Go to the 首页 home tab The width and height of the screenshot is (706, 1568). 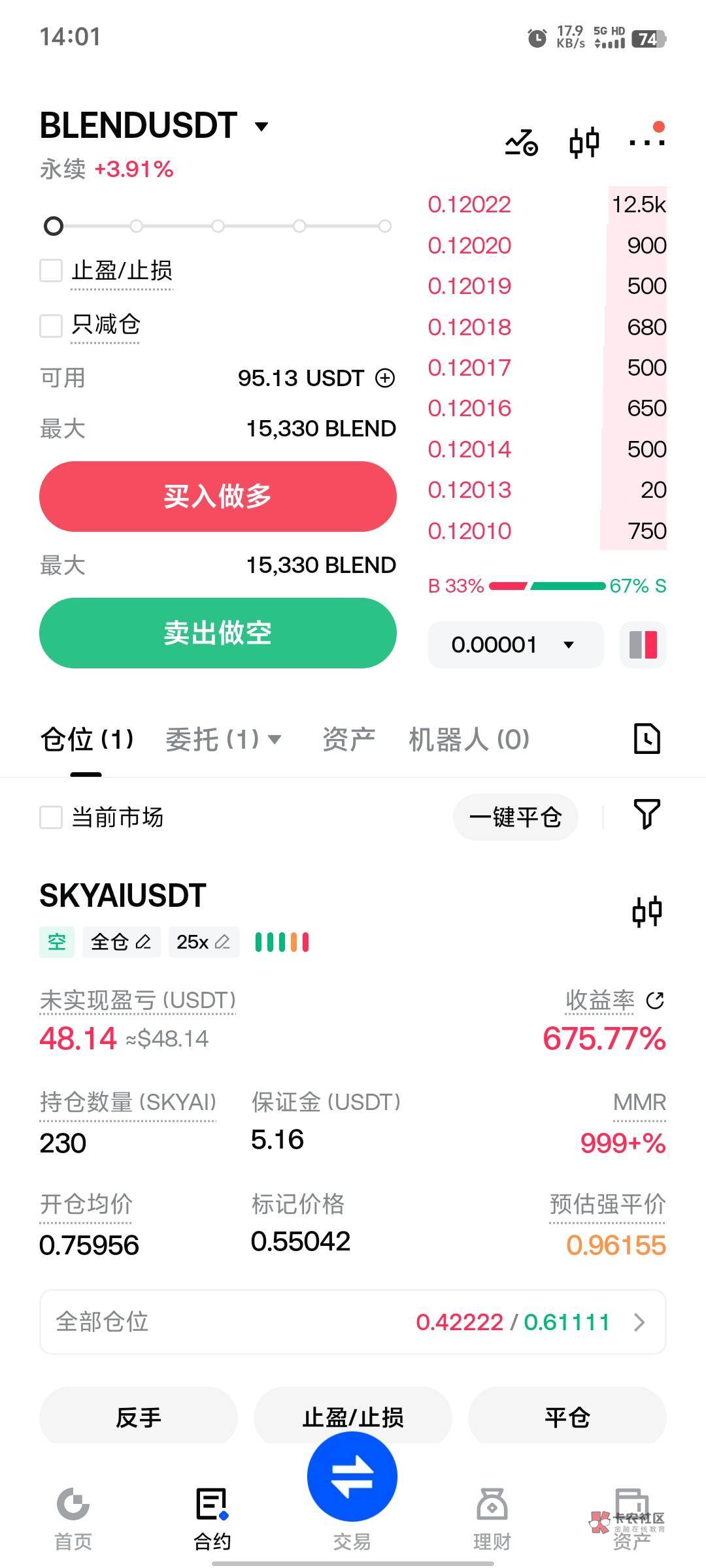(73, 1520)
